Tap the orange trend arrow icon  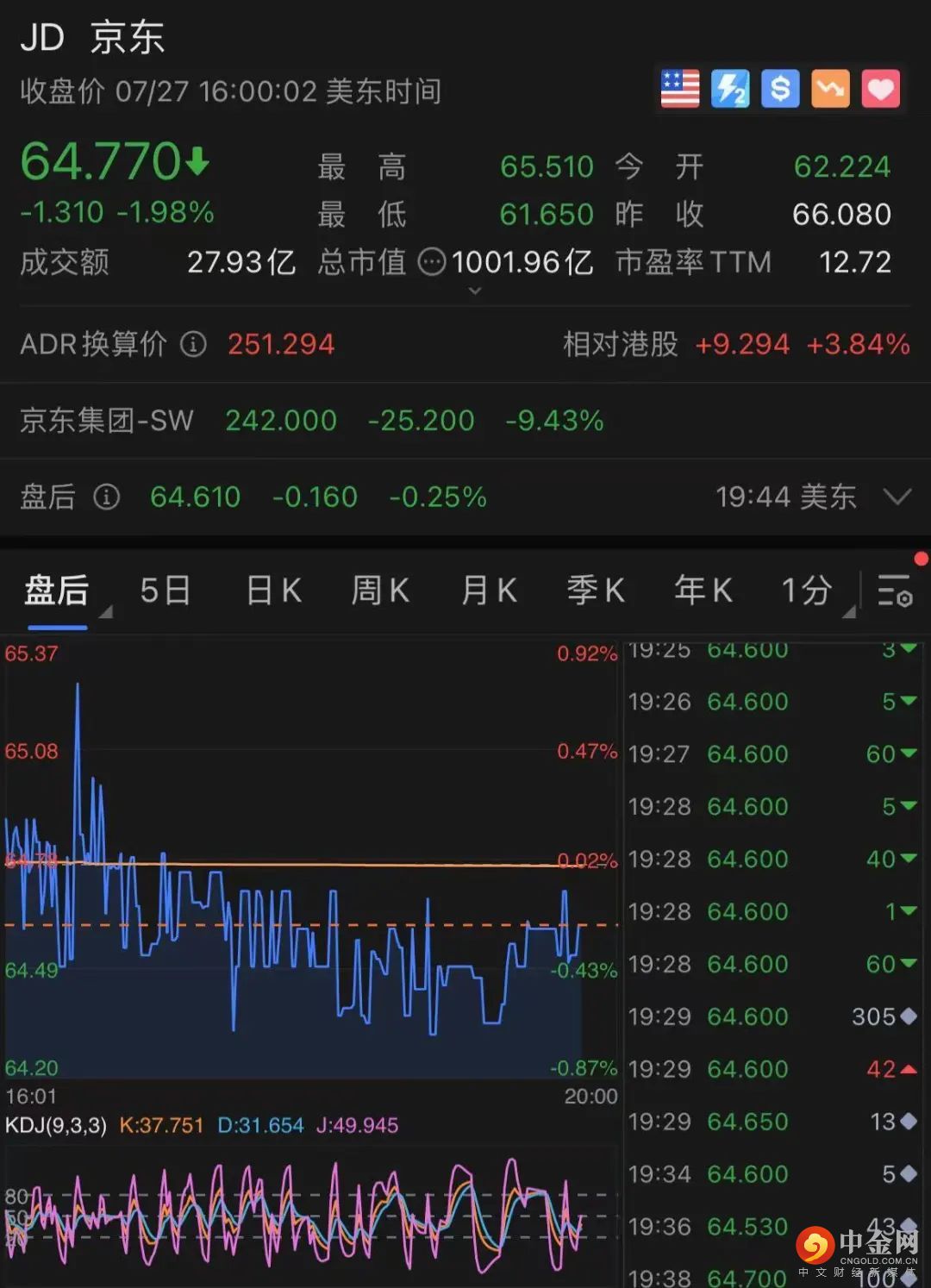pyautogui.click(x=830, y=89)
